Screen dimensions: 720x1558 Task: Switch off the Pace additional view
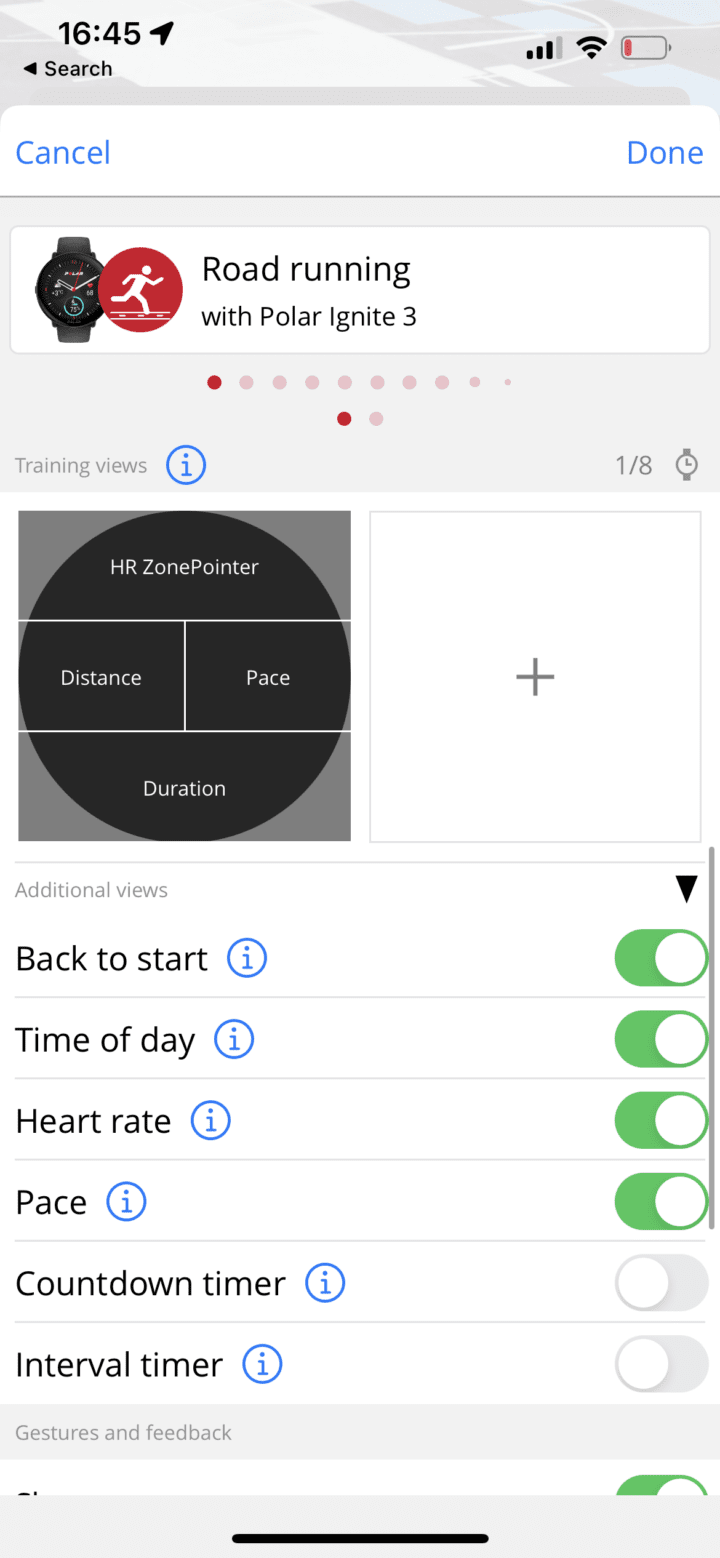tap(661, 1201)
